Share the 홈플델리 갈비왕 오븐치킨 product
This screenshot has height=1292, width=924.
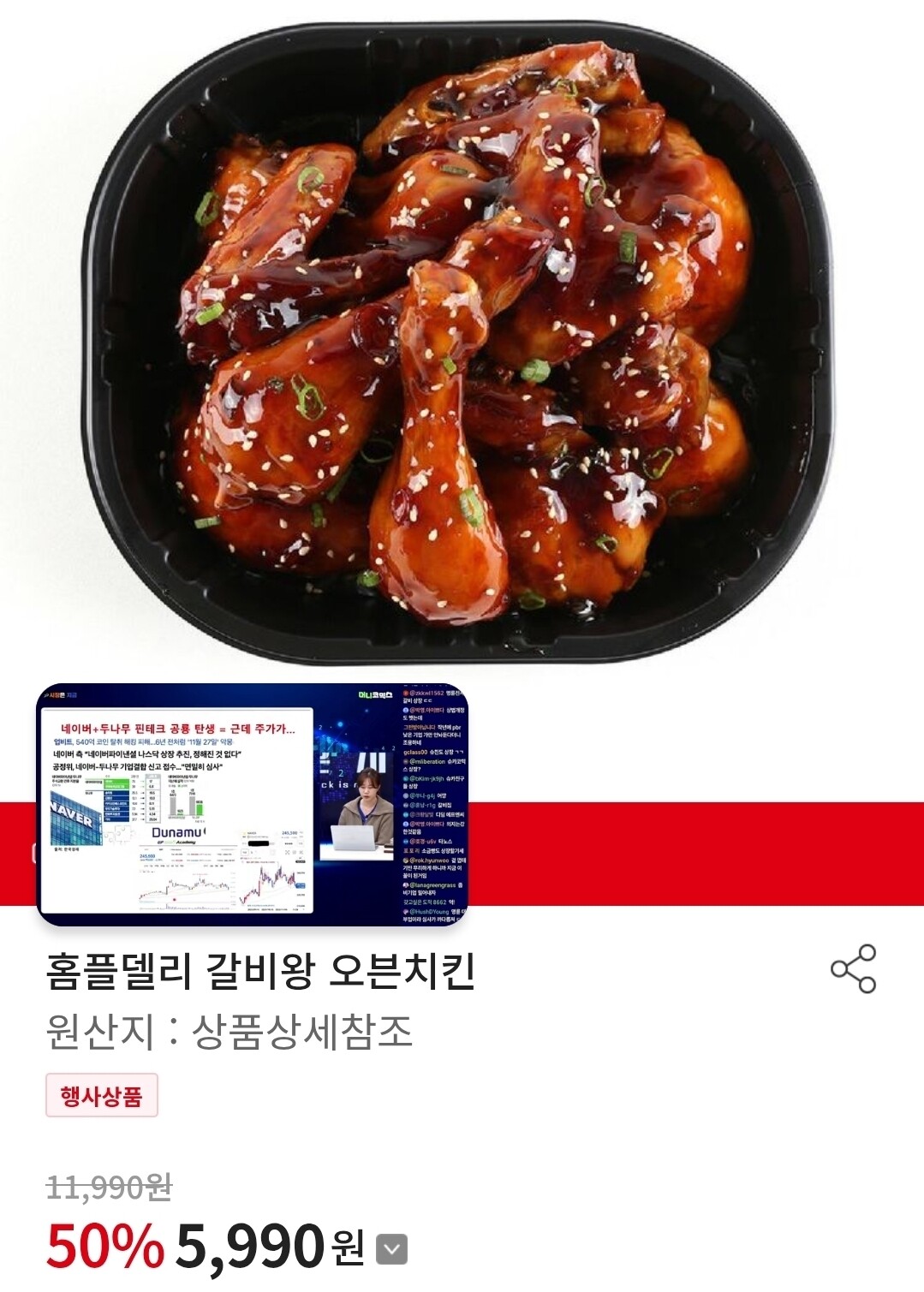pos(853,968)
